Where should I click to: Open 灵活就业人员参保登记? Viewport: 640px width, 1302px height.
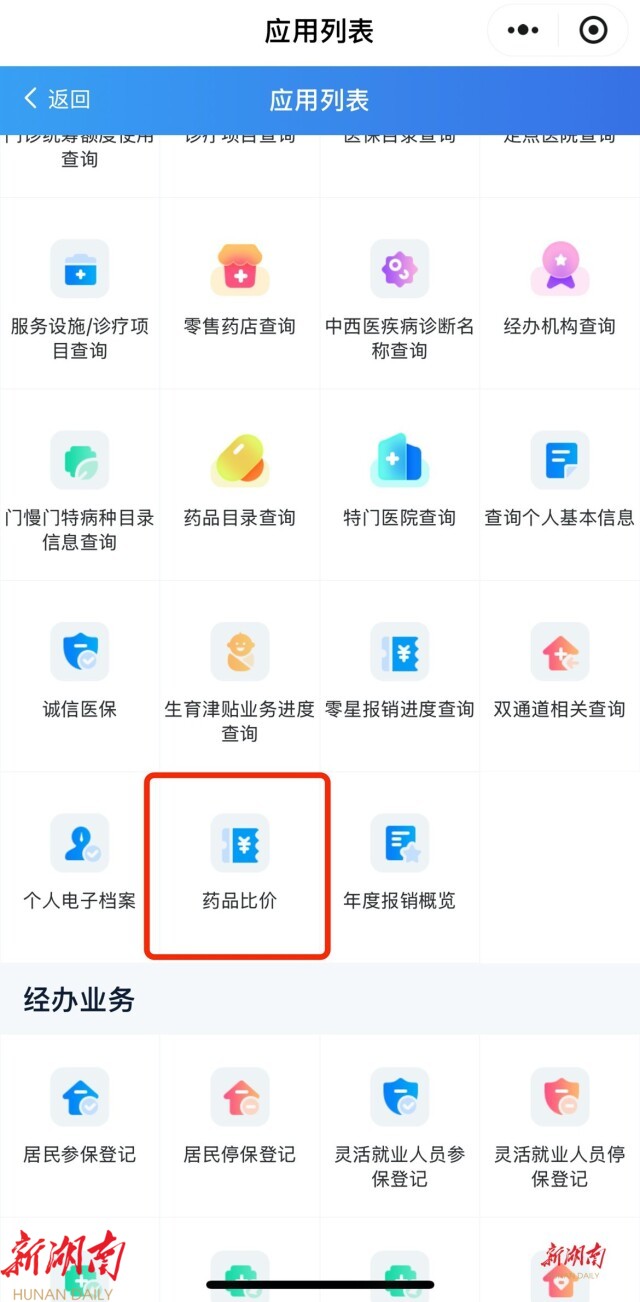click(399, 1122)
